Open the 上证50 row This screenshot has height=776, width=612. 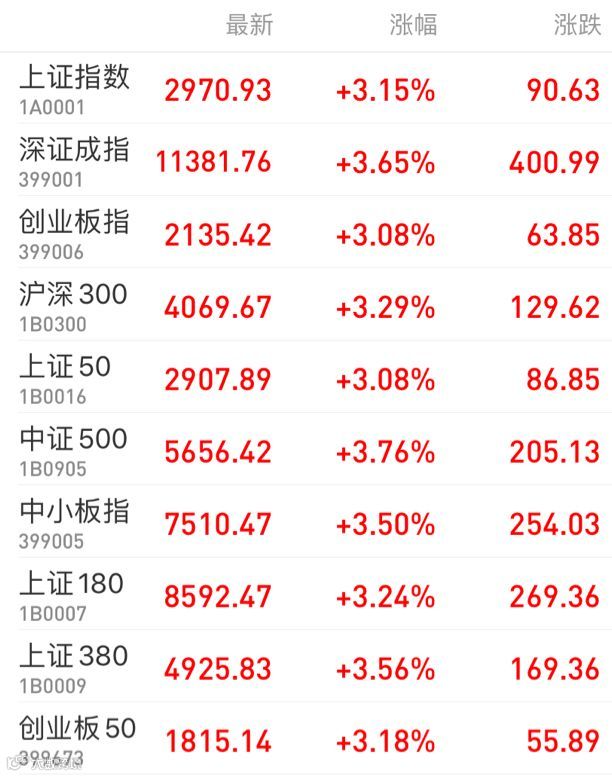pyautogui.click(x=306, y=377)
